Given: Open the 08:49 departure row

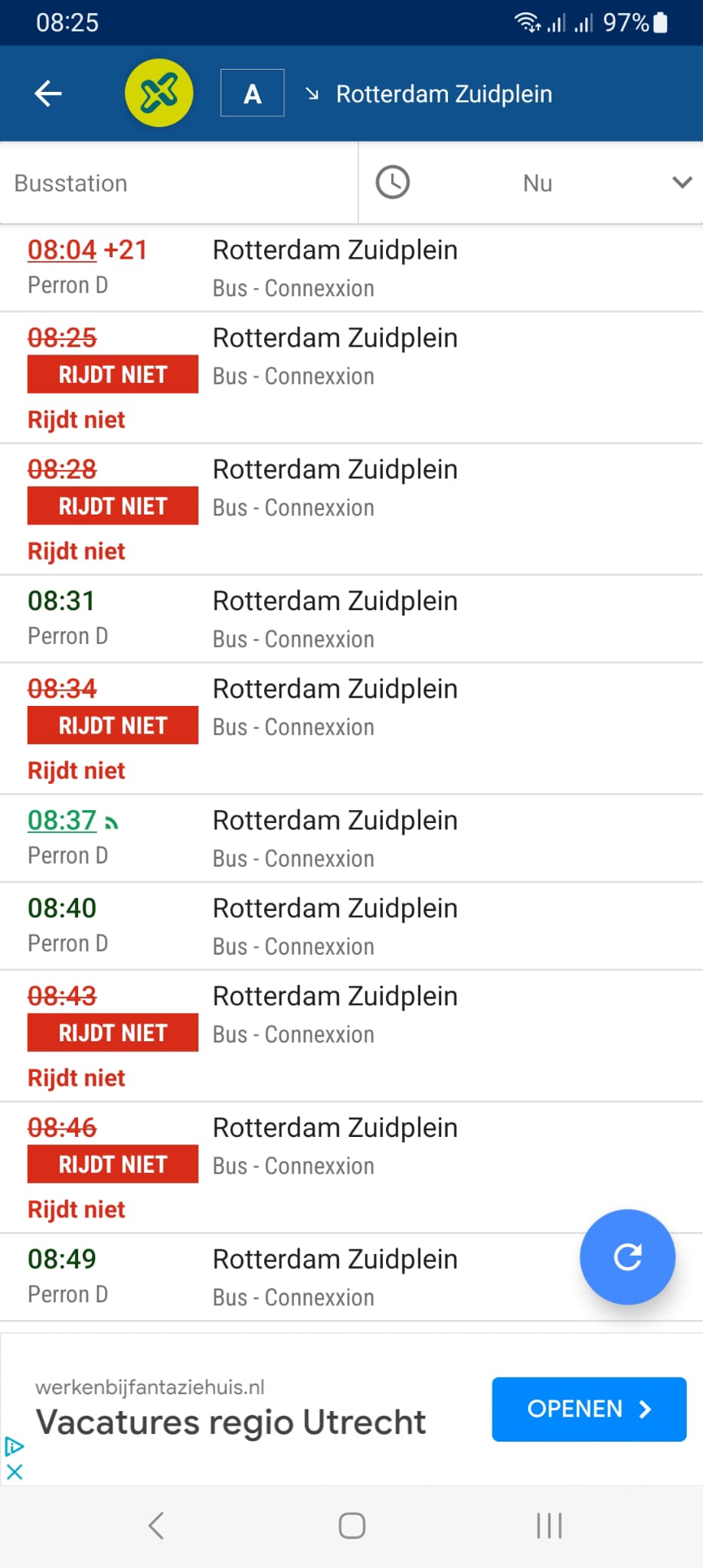Looking at the screenshot, I should 351,1277.
